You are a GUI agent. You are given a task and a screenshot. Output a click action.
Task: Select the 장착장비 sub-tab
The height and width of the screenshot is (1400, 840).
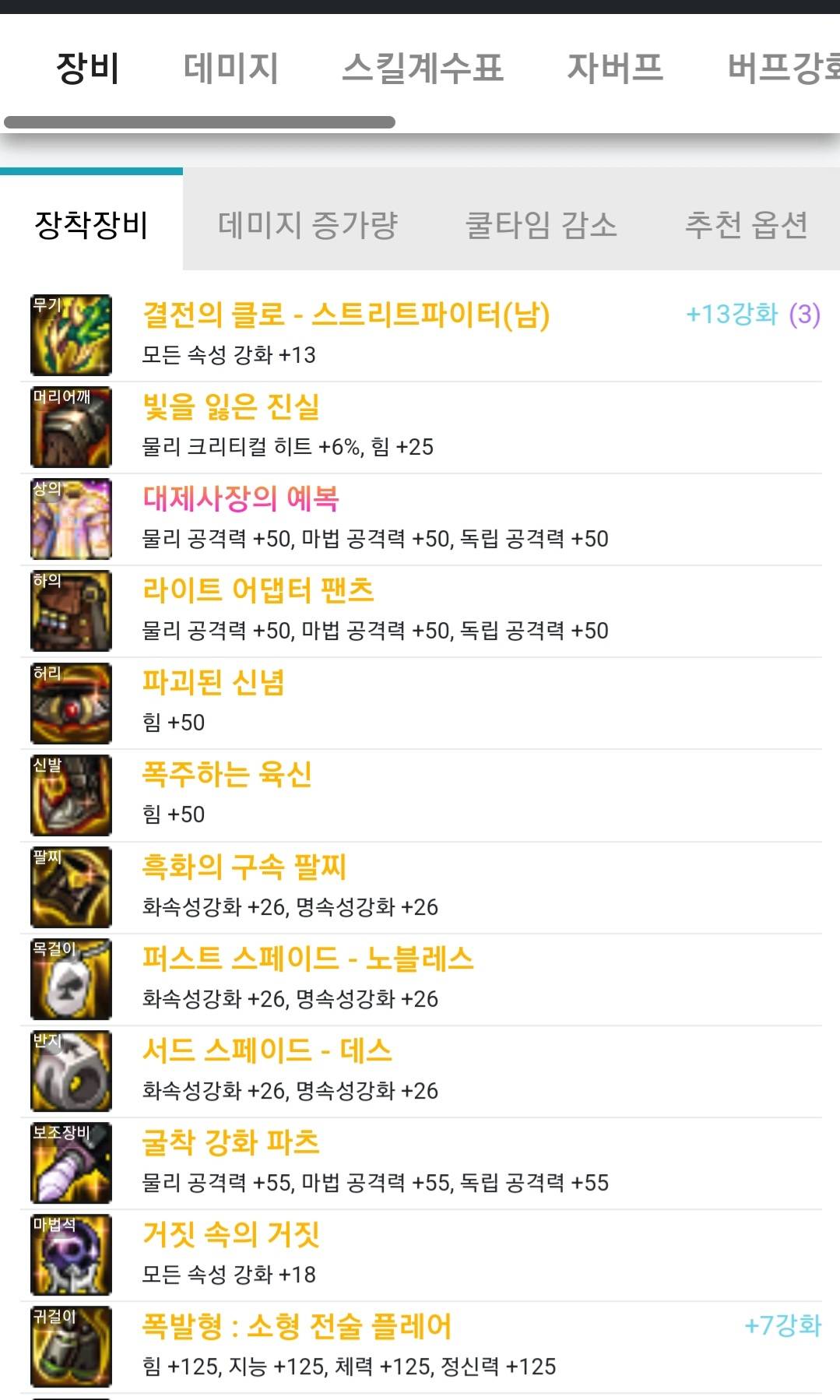(x=91, y=225)
